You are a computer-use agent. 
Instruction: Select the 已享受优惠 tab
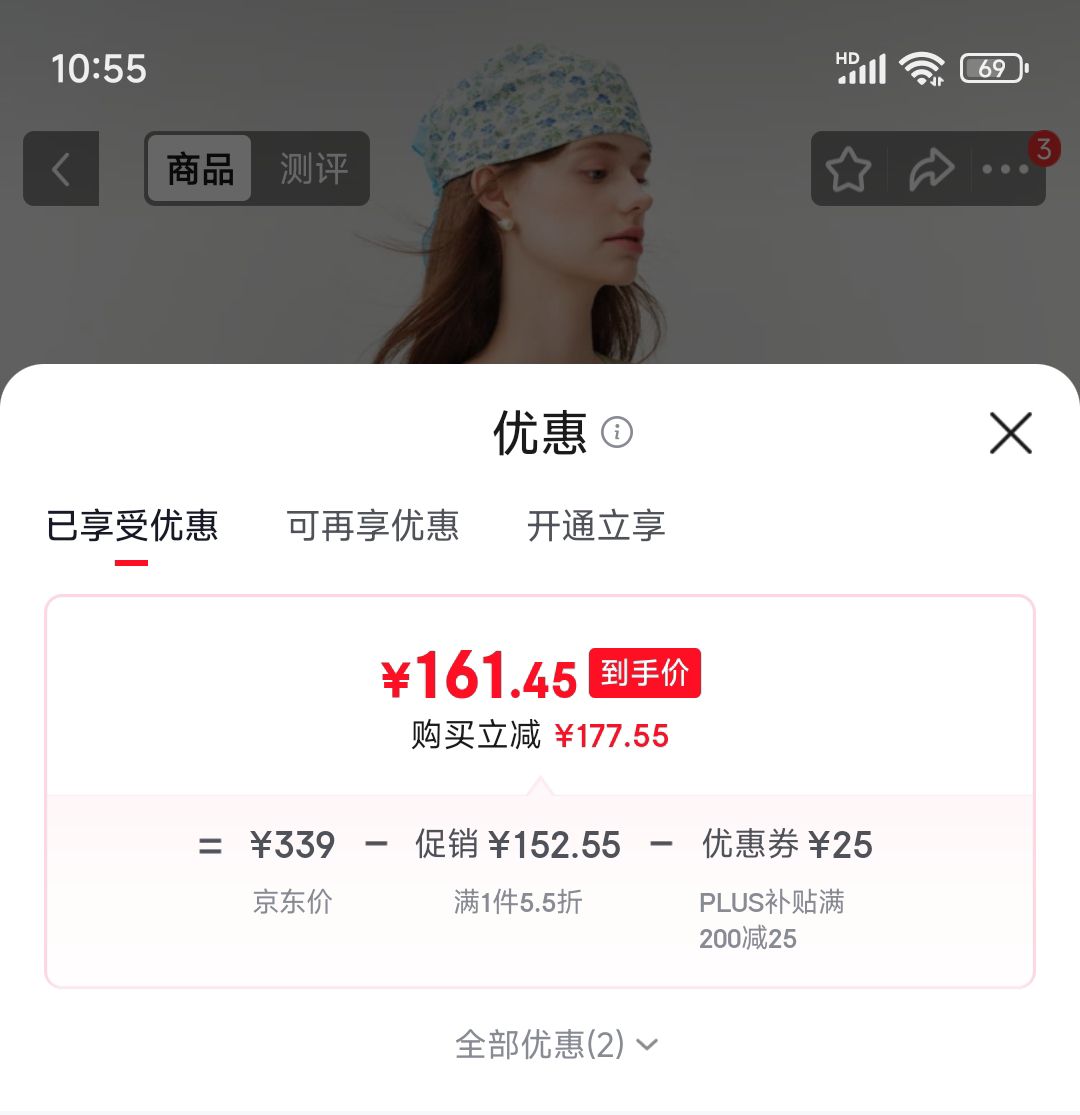click(x=132, y=526)
